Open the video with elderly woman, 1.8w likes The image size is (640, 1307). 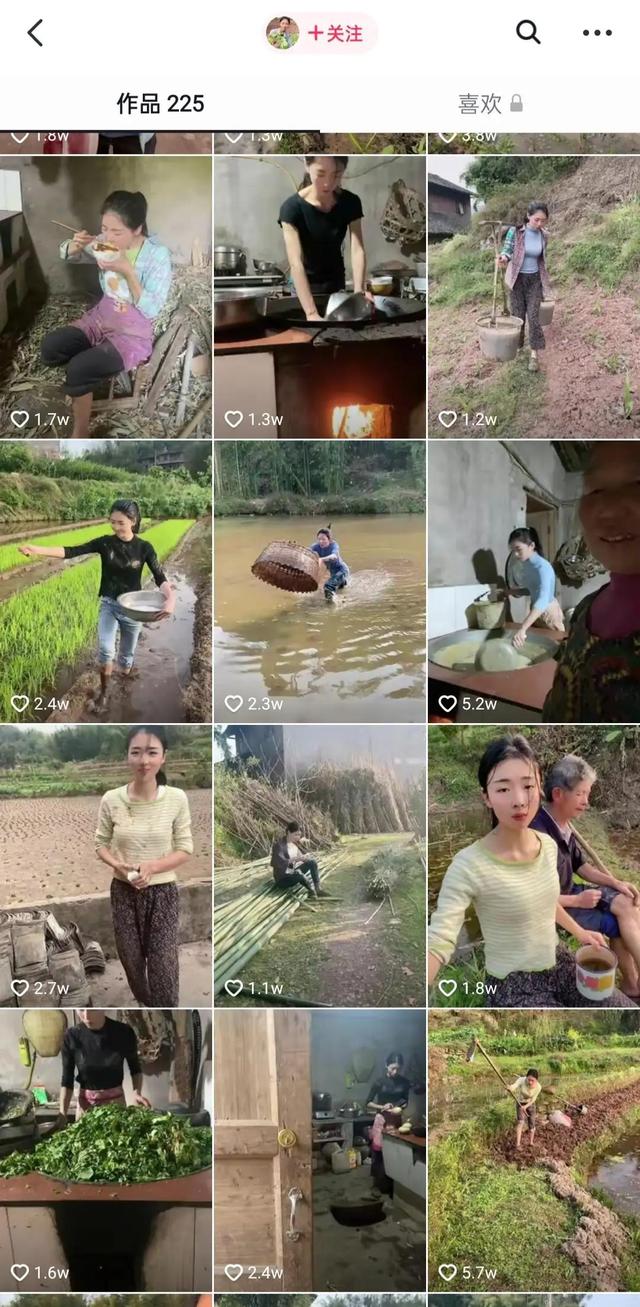tap(534, 865)
